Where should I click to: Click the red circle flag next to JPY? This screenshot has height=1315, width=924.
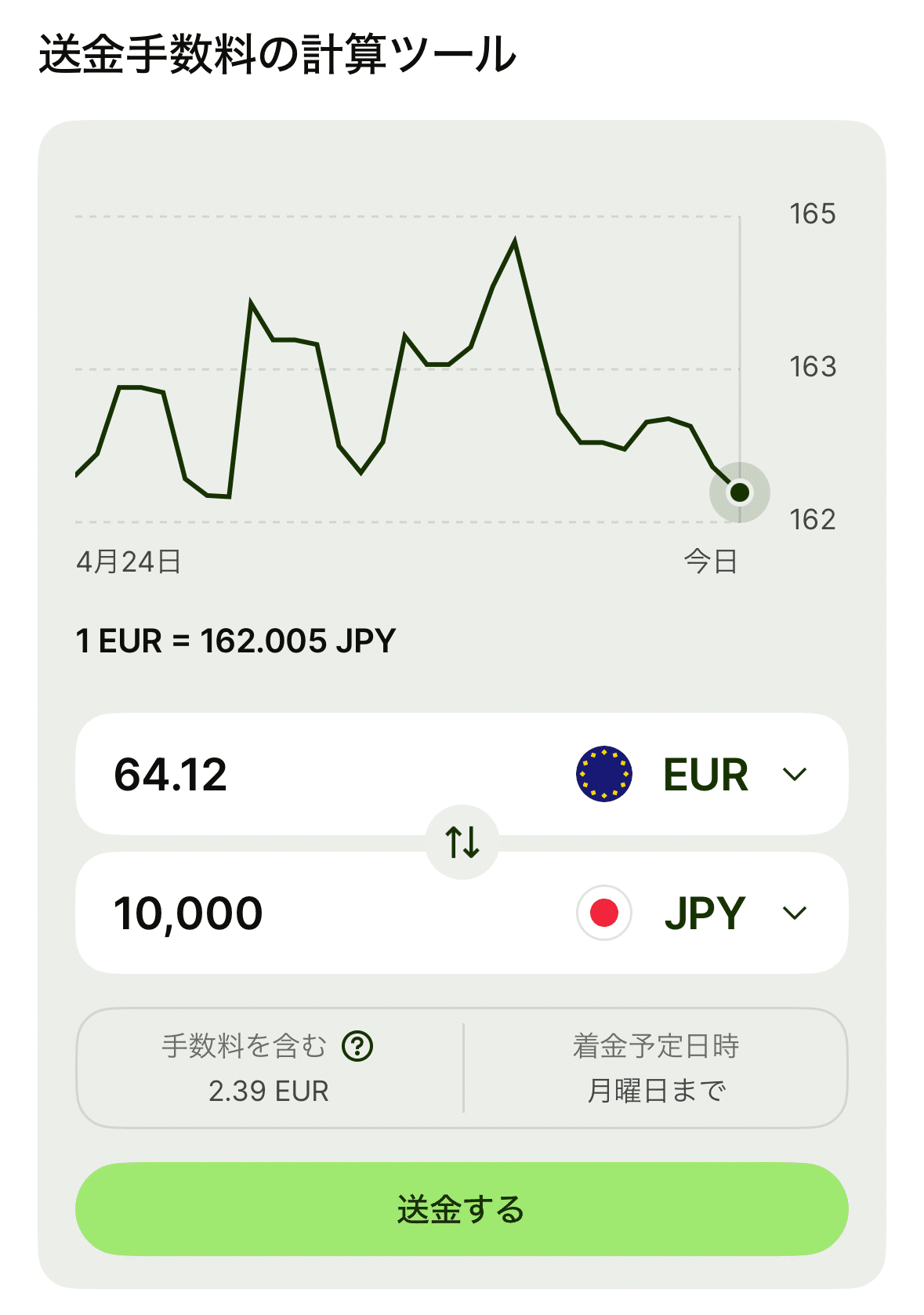coord(604,911)
